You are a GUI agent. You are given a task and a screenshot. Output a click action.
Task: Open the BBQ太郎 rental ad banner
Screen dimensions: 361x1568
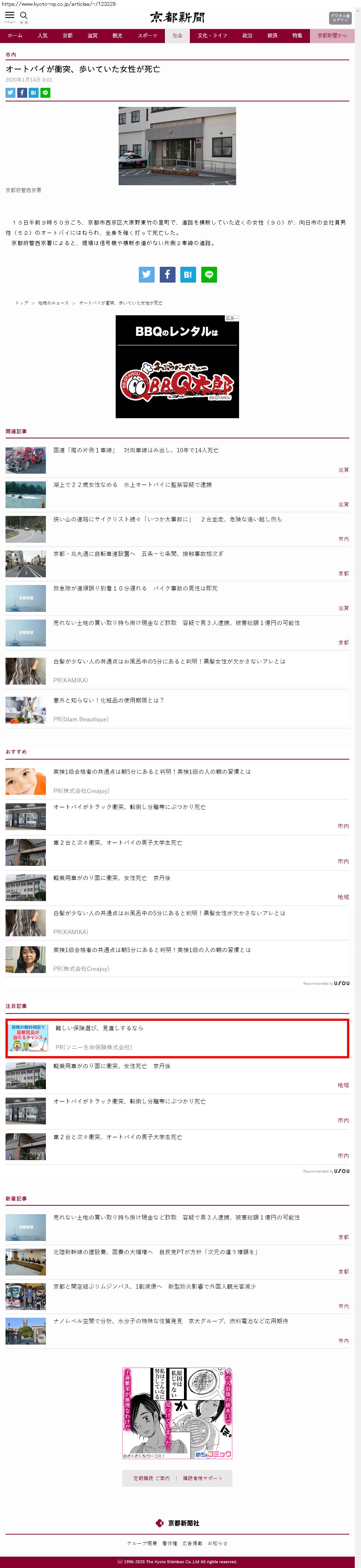(177, 366)
